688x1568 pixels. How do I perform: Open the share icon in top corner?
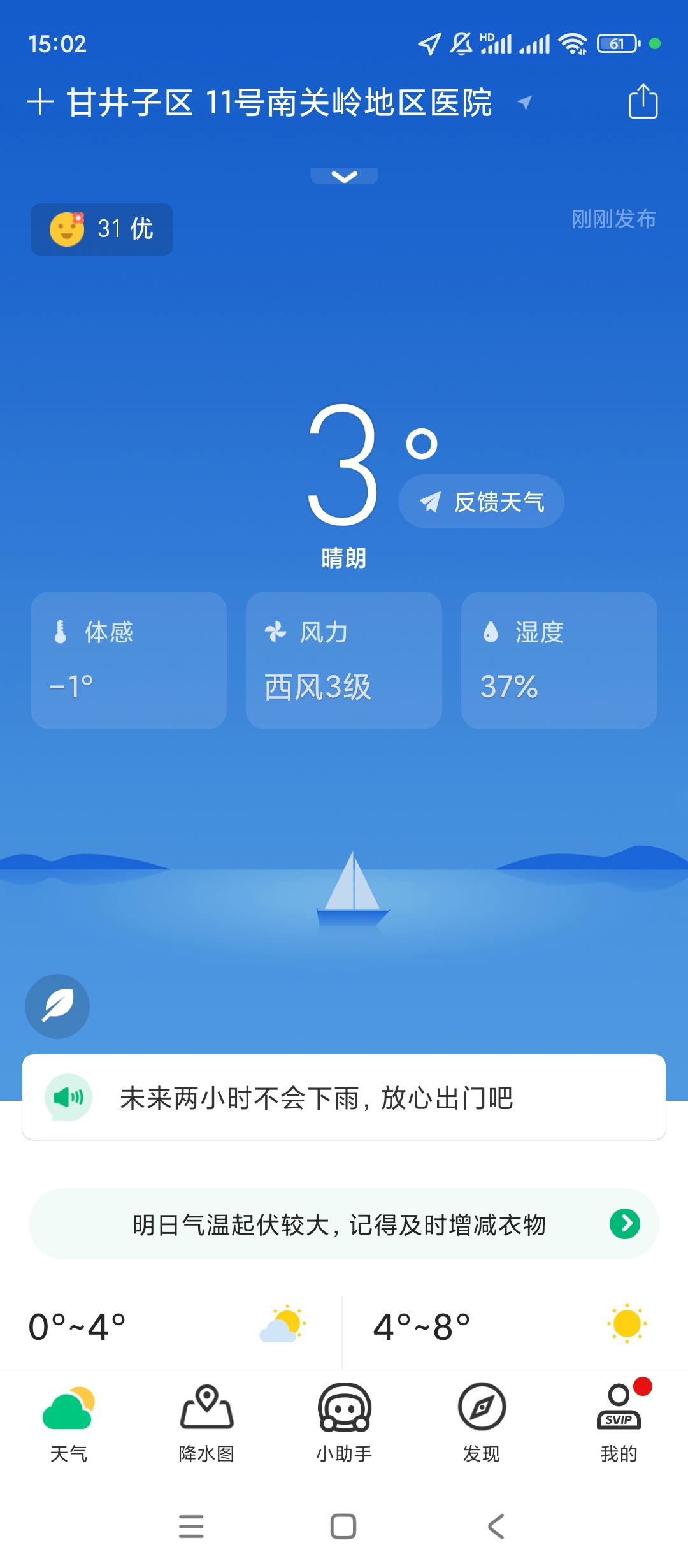[x=643, y=102]
